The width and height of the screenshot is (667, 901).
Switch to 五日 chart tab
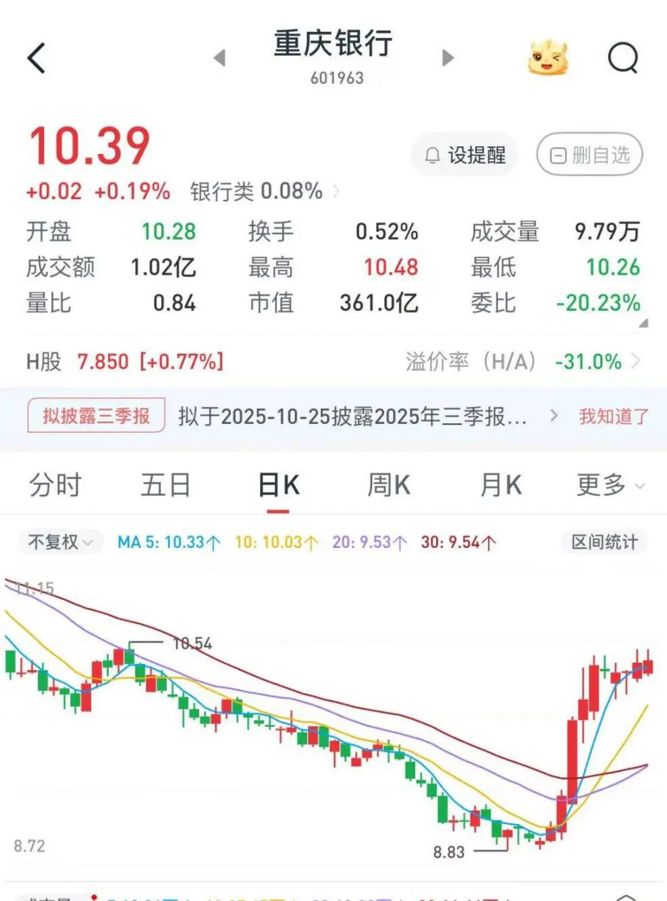click(x=166, y=486)
